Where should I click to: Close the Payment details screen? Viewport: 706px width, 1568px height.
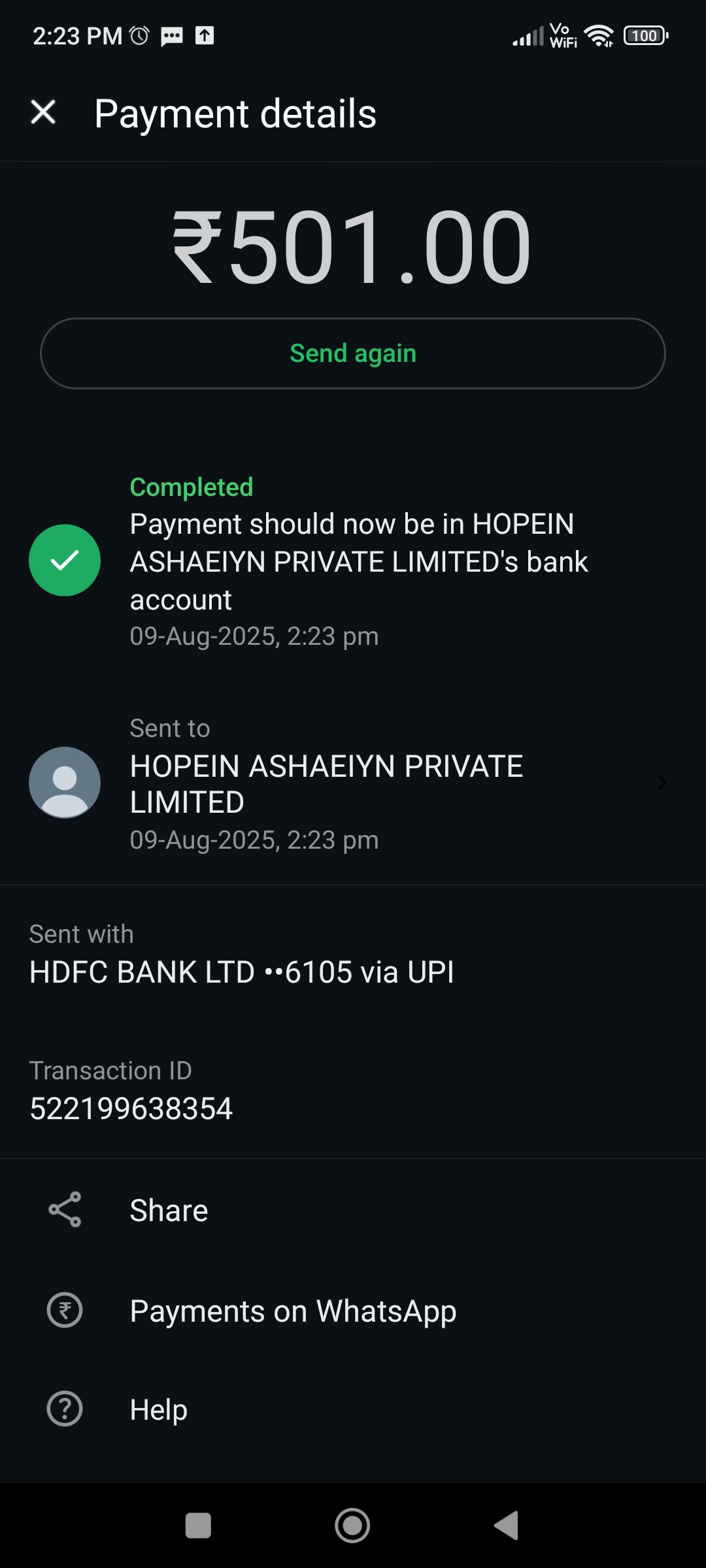pyautogui.click(x=43, y=112)
